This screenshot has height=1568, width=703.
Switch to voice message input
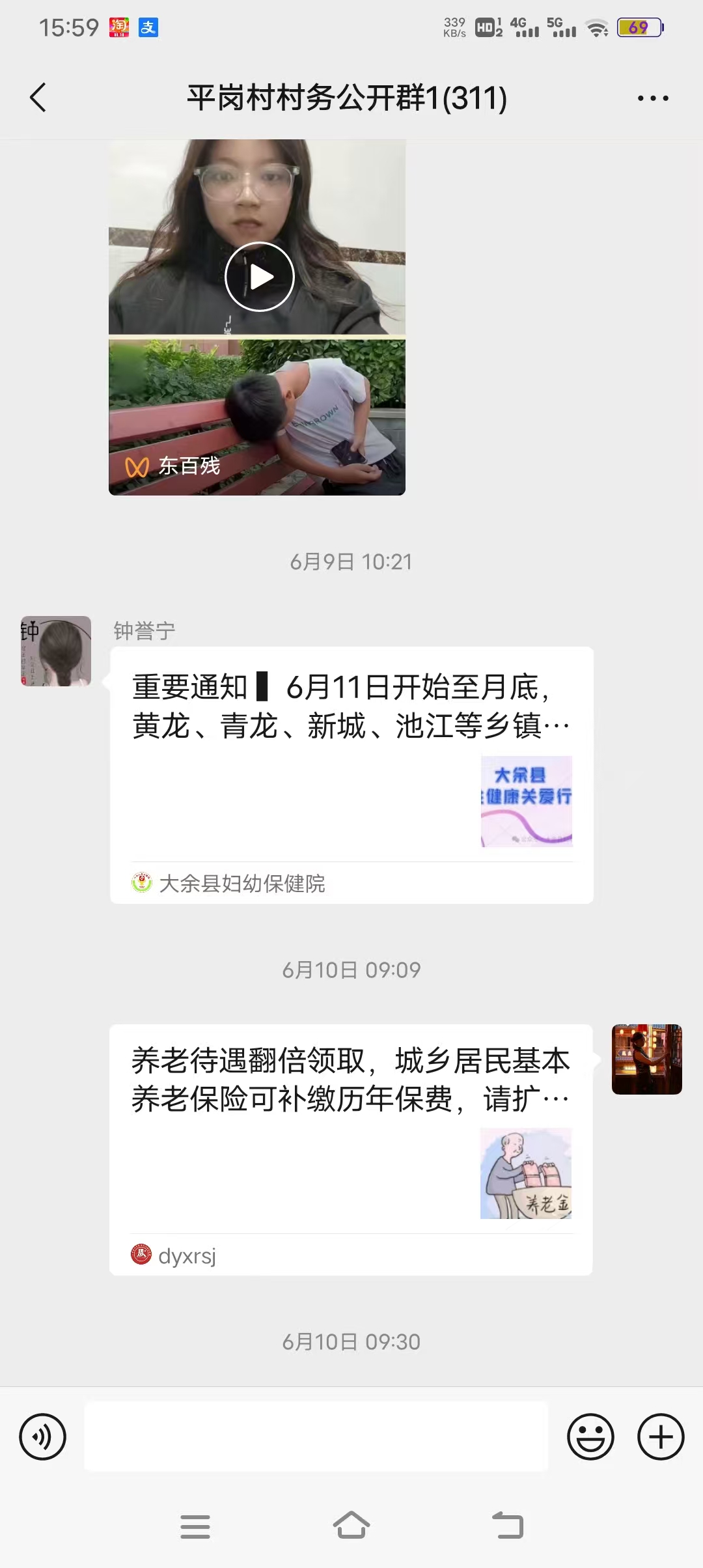tap(43, 1436)
